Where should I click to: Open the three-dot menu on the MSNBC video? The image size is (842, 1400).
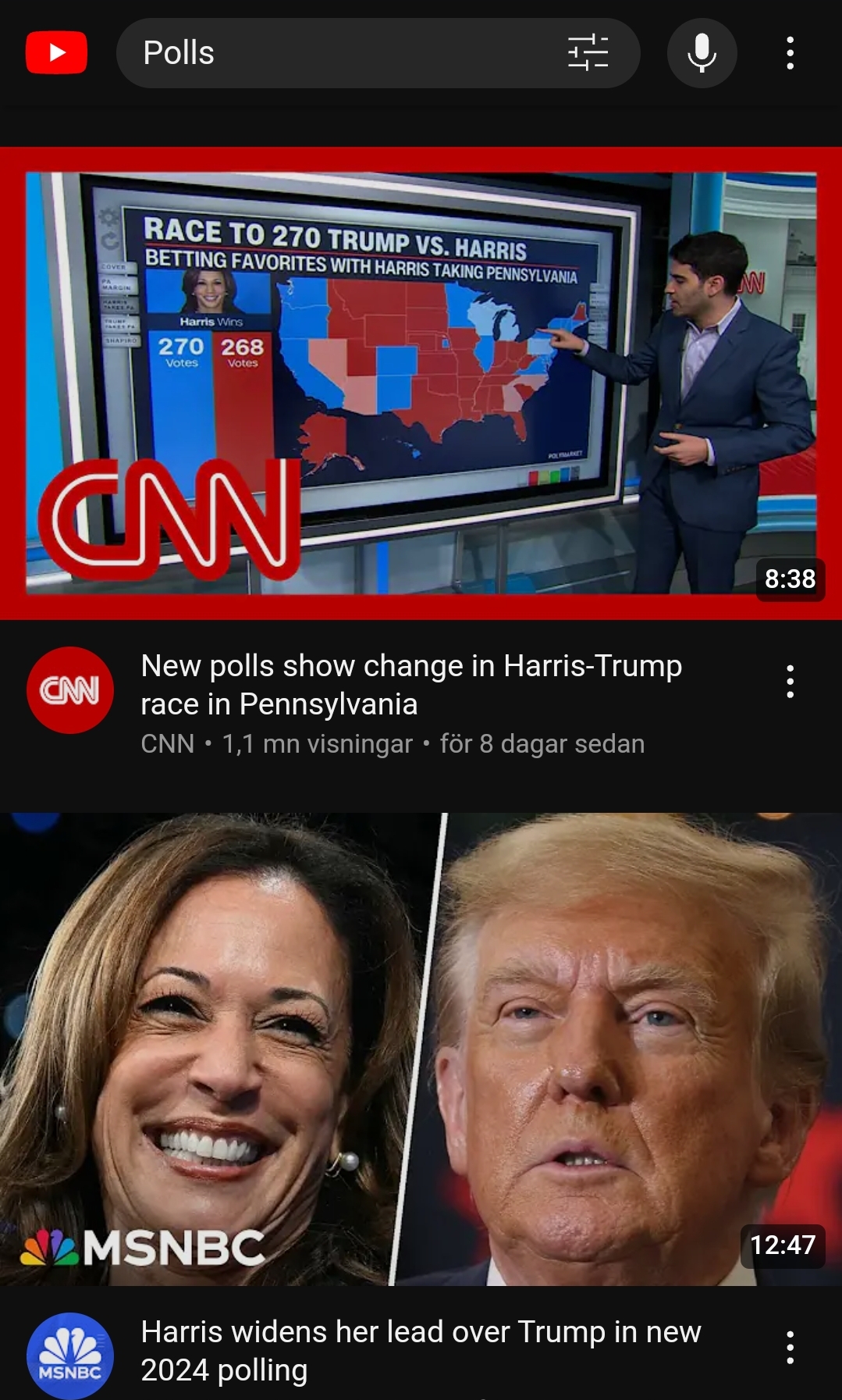pyautogui.click(x=791, y=1345)
